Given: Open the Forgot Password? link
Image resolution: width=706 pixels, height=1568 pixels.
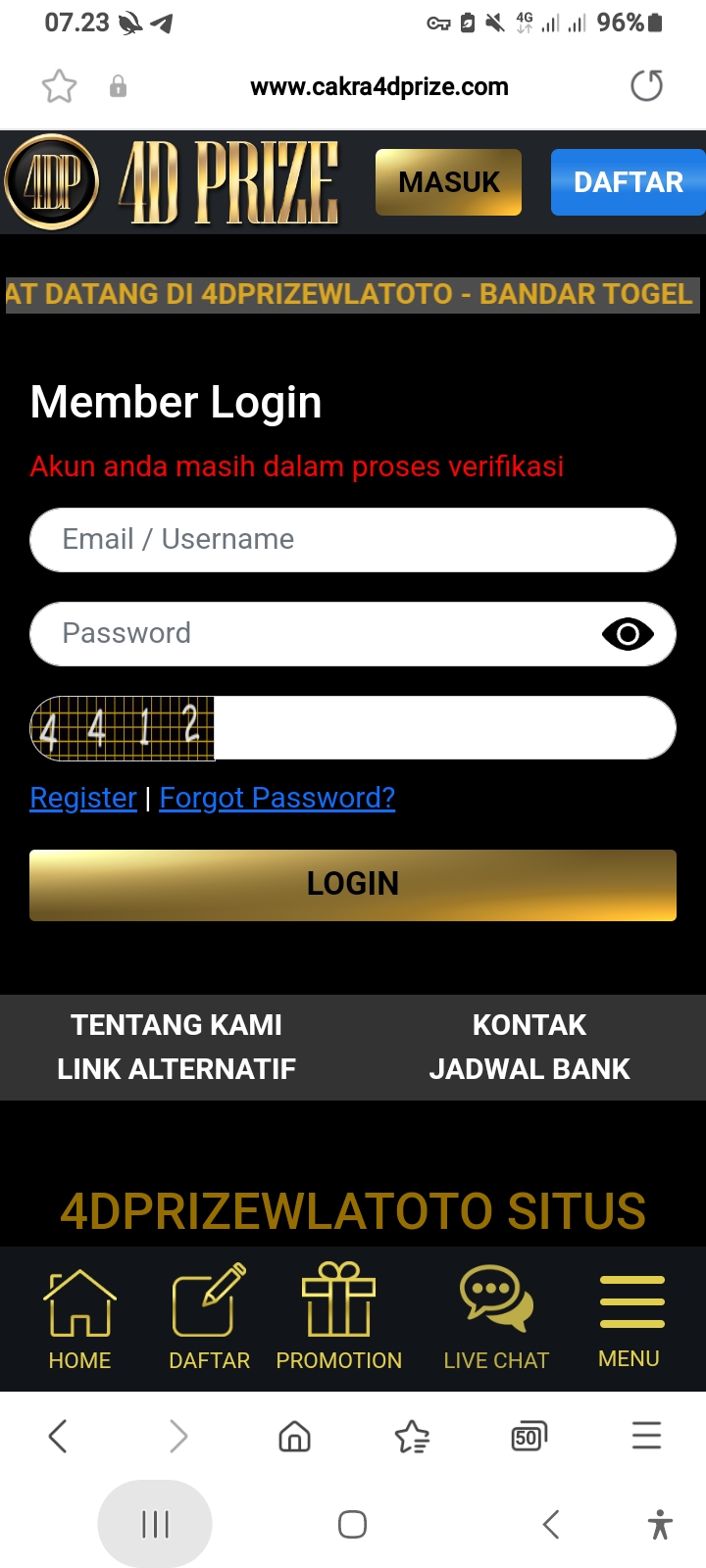Looking at the screenshot, I should 277,798.
